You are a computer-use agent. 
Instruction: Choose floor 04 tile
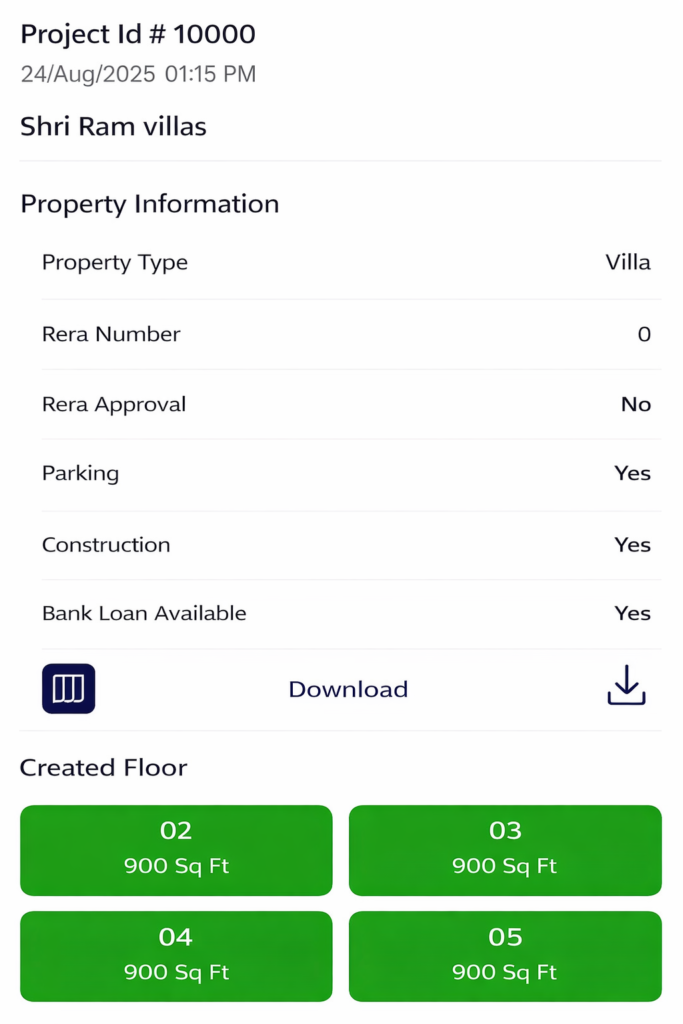point(176,955)
